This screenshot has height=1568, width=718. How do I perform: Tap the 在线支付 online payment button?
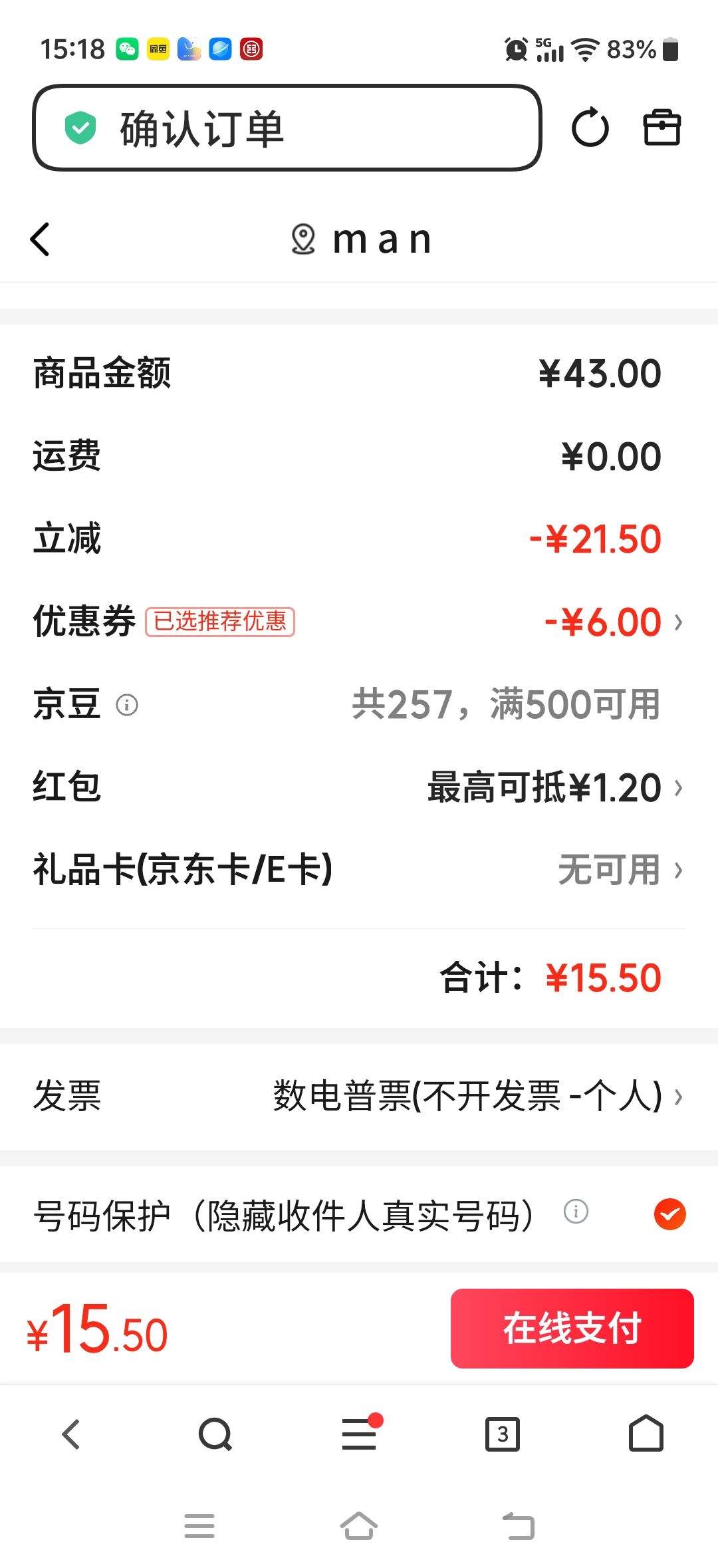coord(572,1330)
